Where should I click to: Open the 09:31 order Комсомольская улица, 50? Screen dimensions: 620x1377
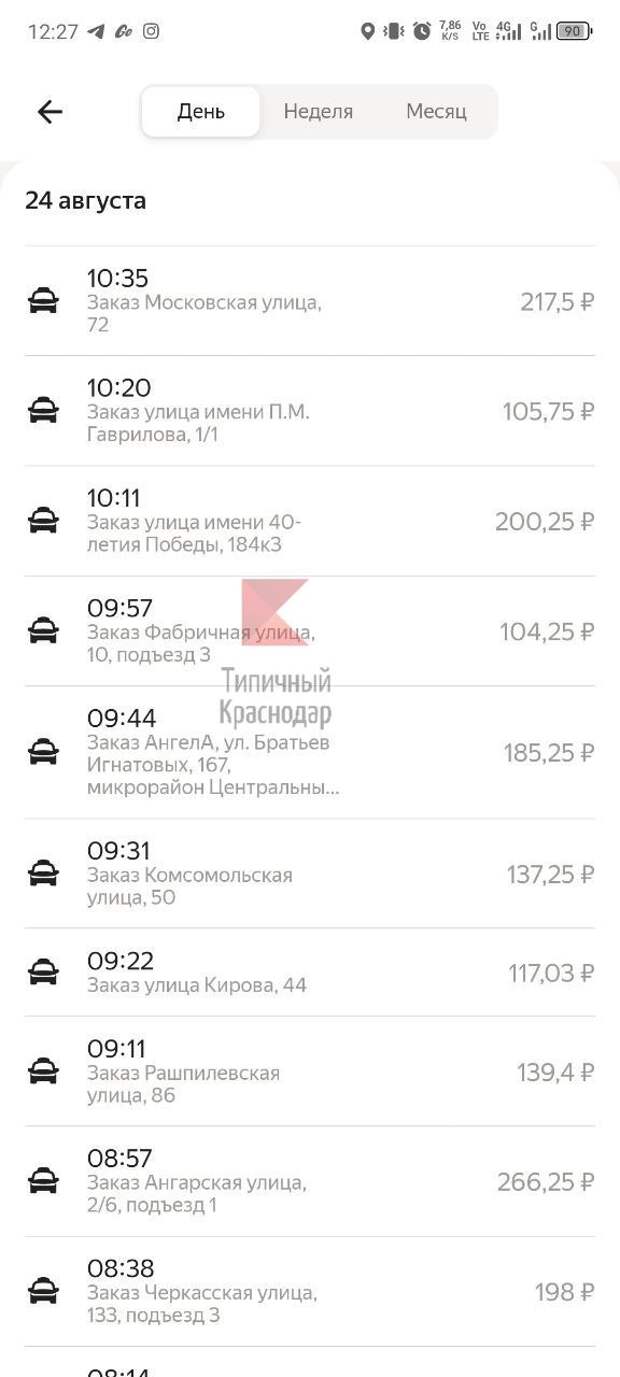click(x=310, y=874)
